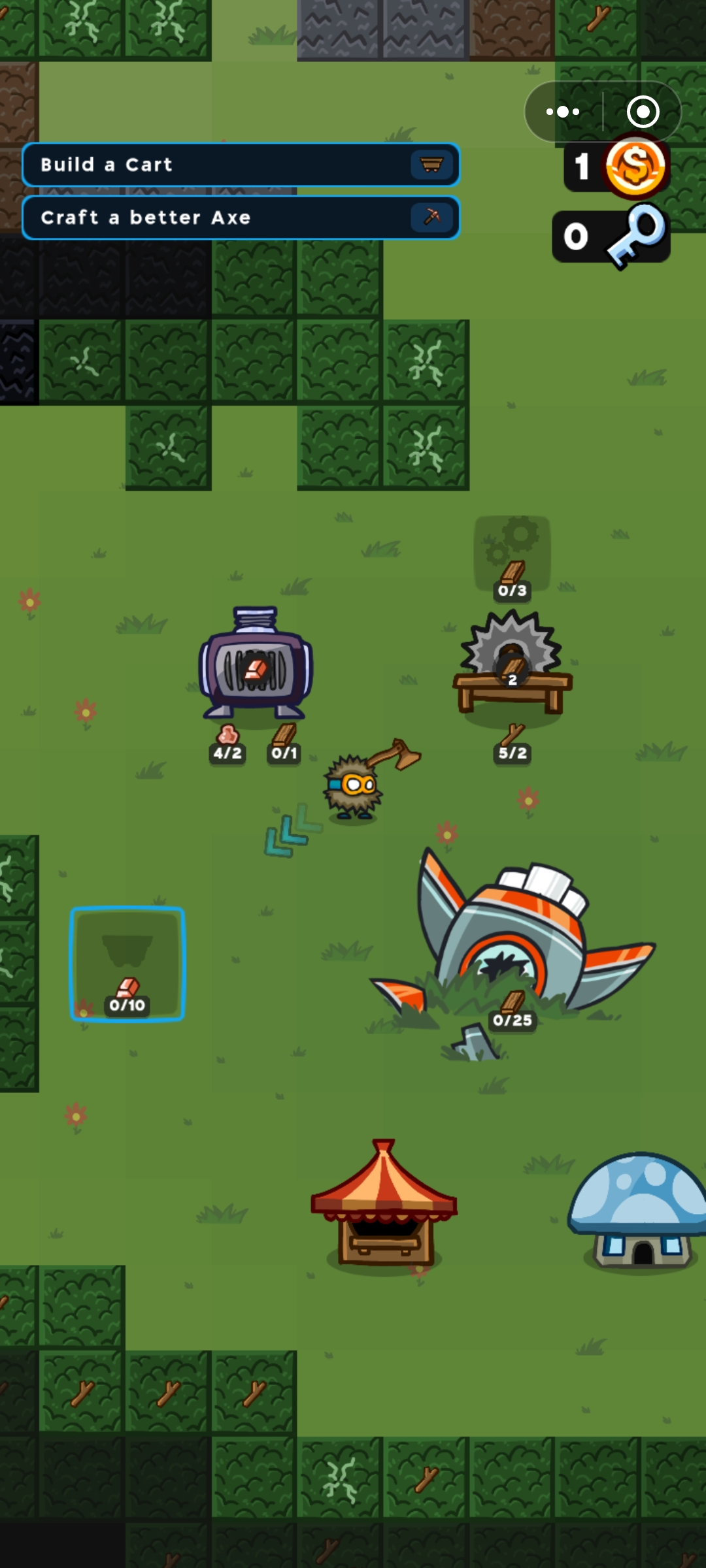The width and height of the screenshot is (706, 1568).
Task: Open the Craft a better Axe quest
Action: pos(240,218)
